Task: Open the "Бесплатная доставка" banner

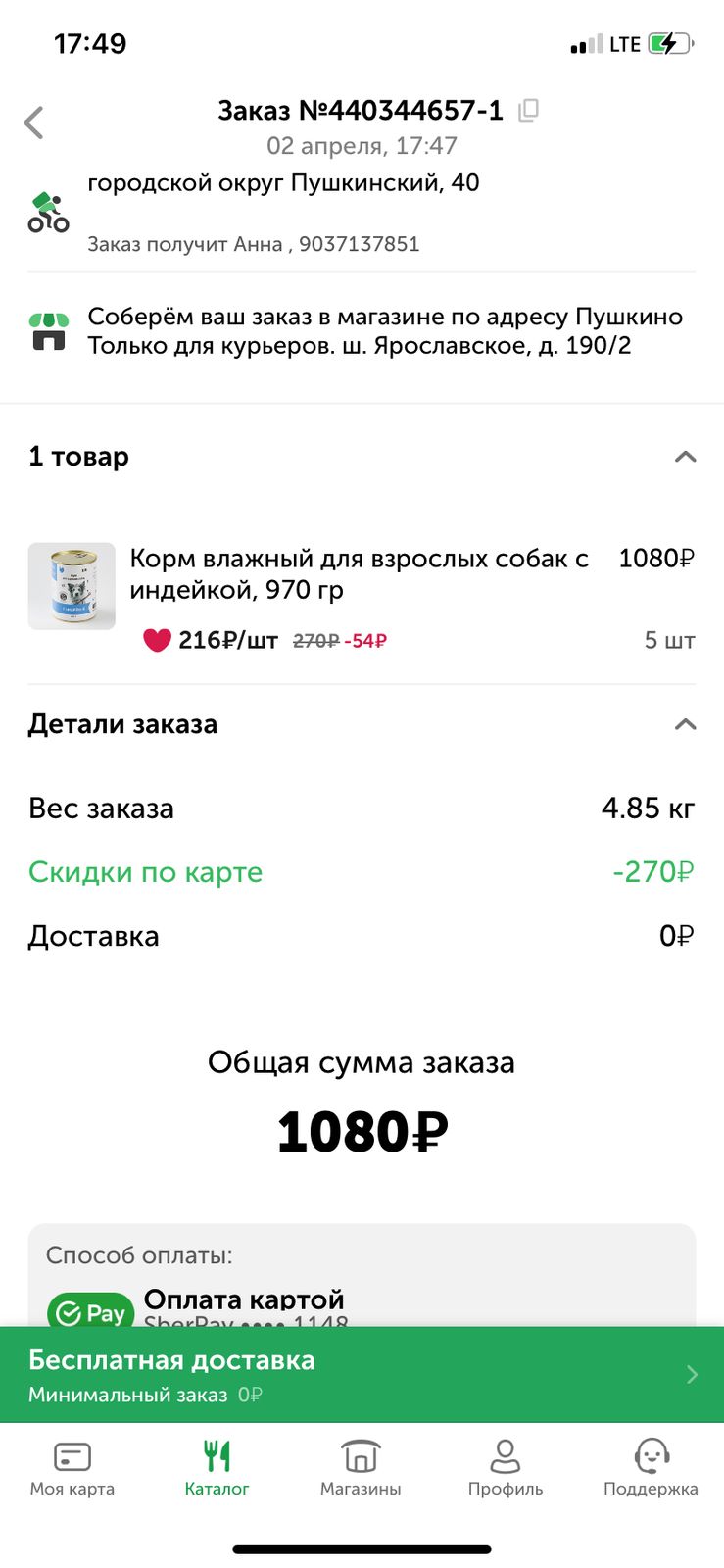Action: coord(362,1374)
